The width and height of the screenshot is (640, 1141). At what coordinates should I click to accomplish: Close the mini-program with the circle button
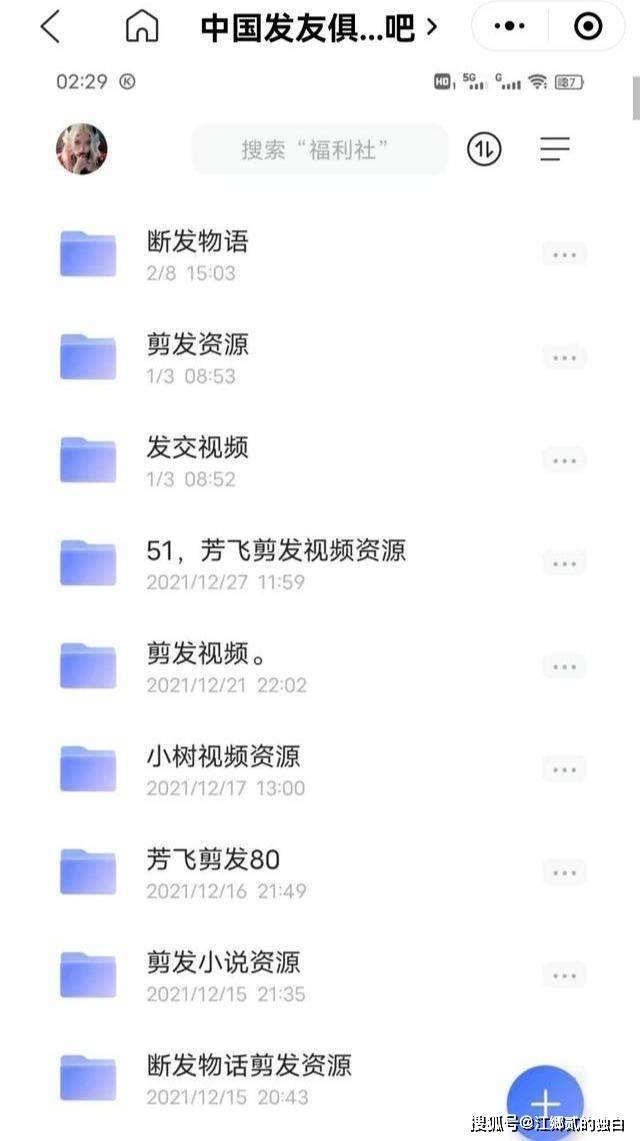(590, 27)
